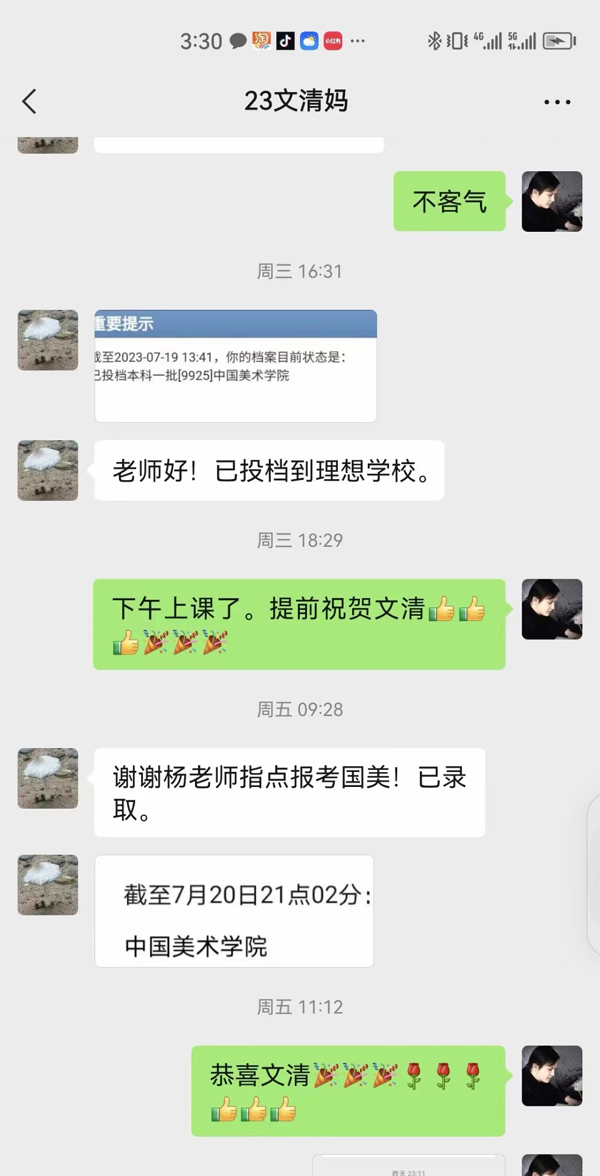
Task: Open the chat info overflow menu
Action: click(x=557, y=102)
